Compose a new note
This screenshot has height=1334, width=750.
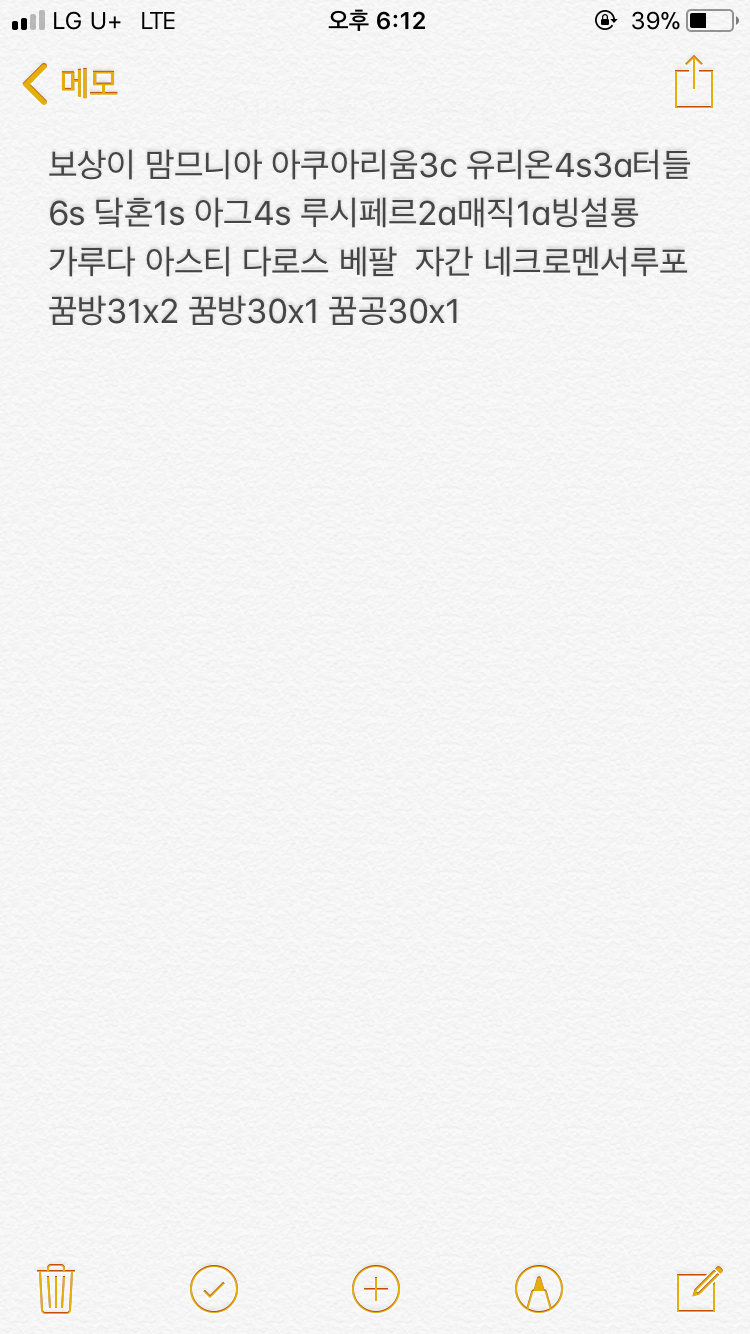pos(698,1288)
